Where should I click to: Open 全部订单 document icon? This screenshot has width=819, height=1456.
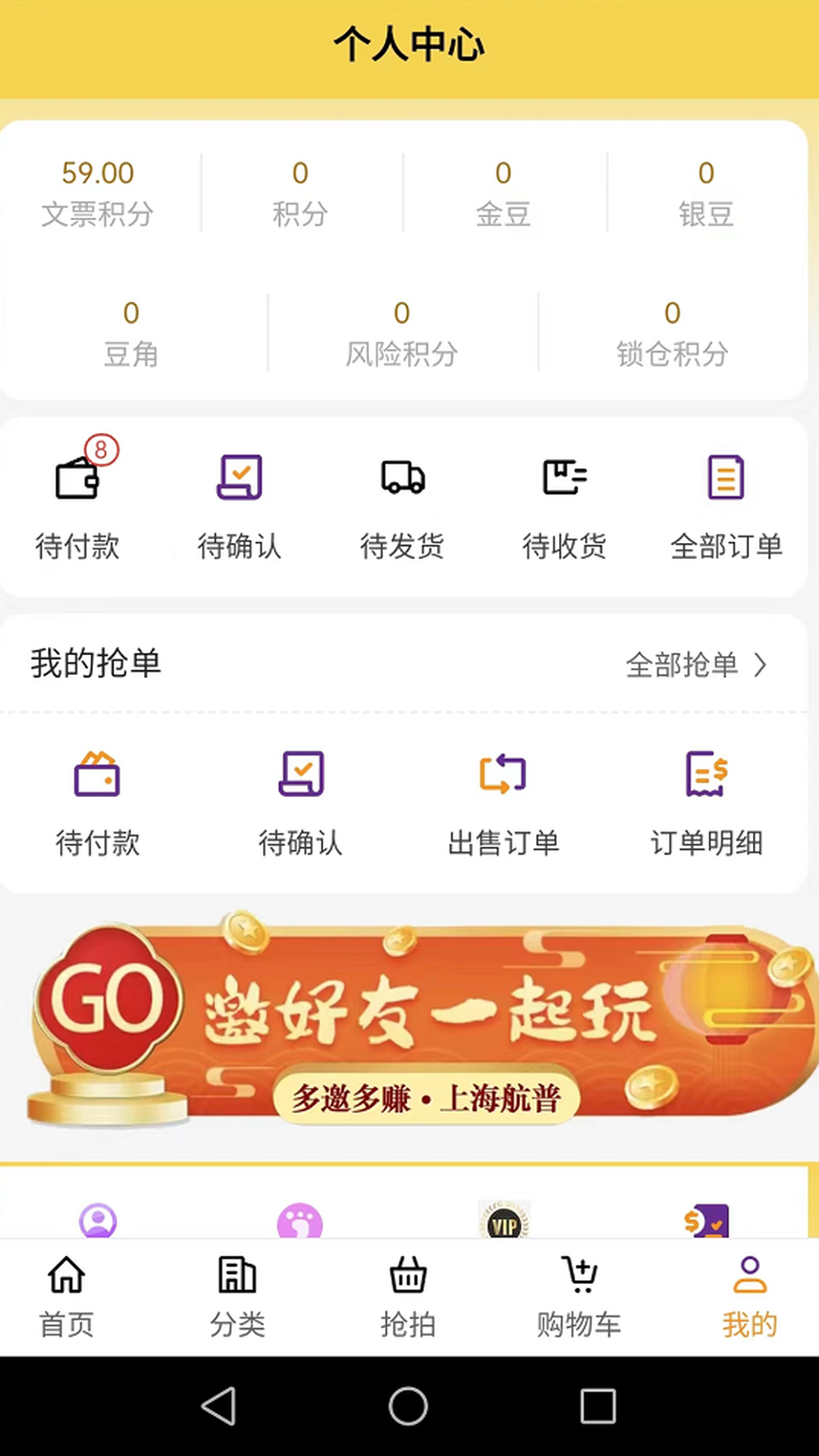click(x=726, y=478)
